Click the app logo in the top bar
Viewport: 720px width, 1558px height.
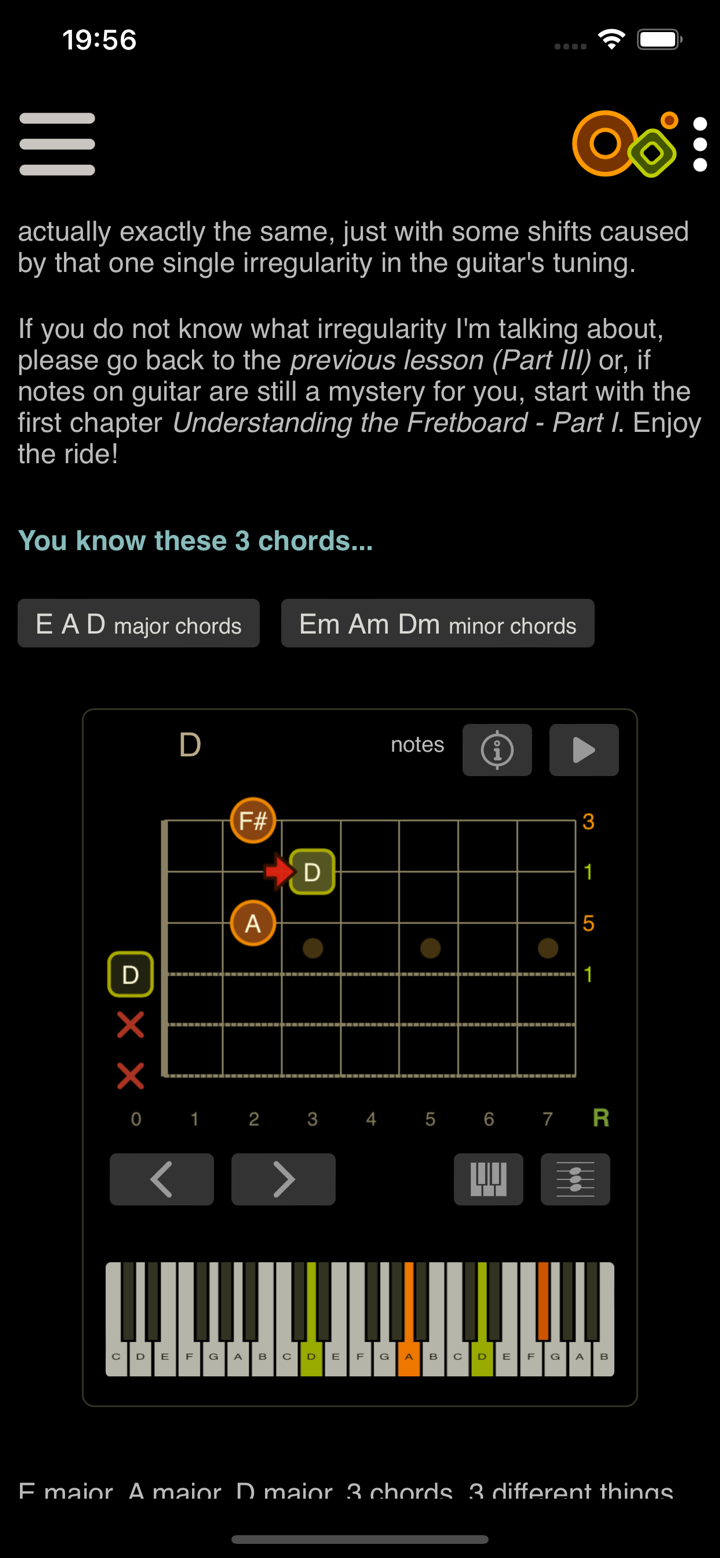point(625,143)
